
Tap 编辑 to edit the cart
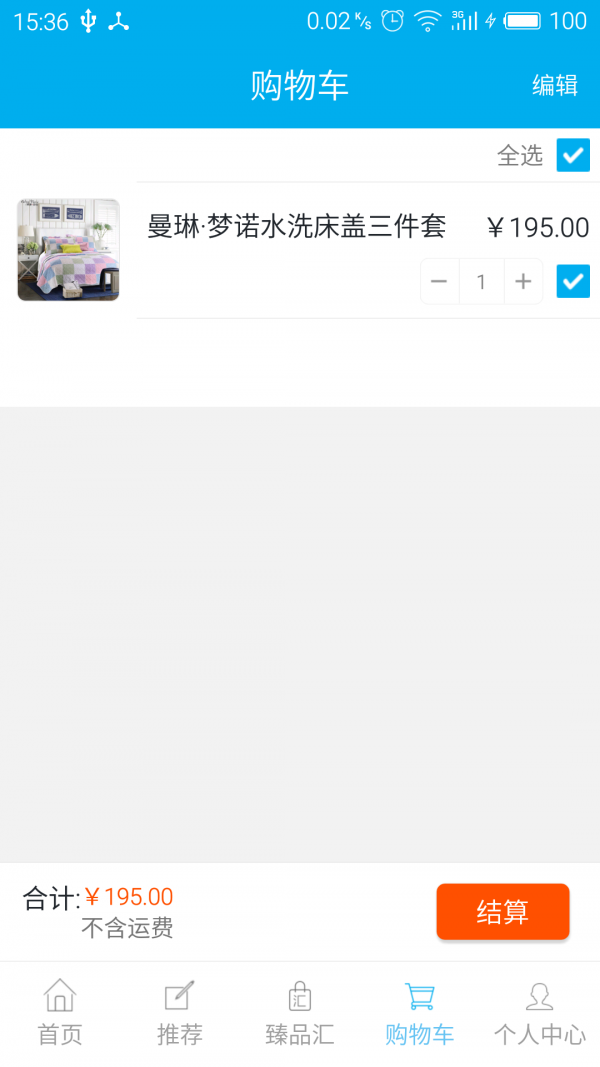555,85
